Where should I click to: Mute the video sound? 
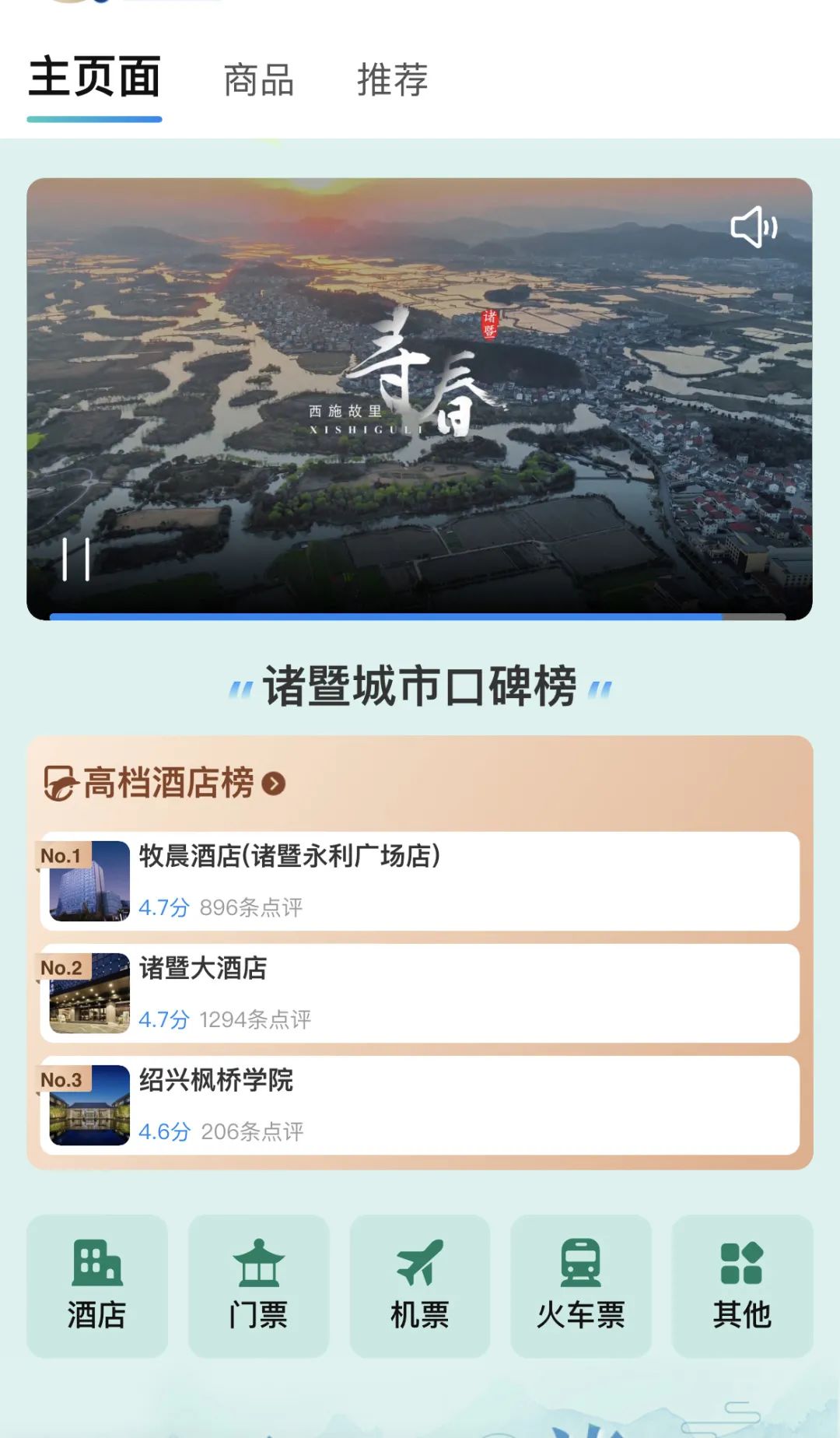(753, 227)
